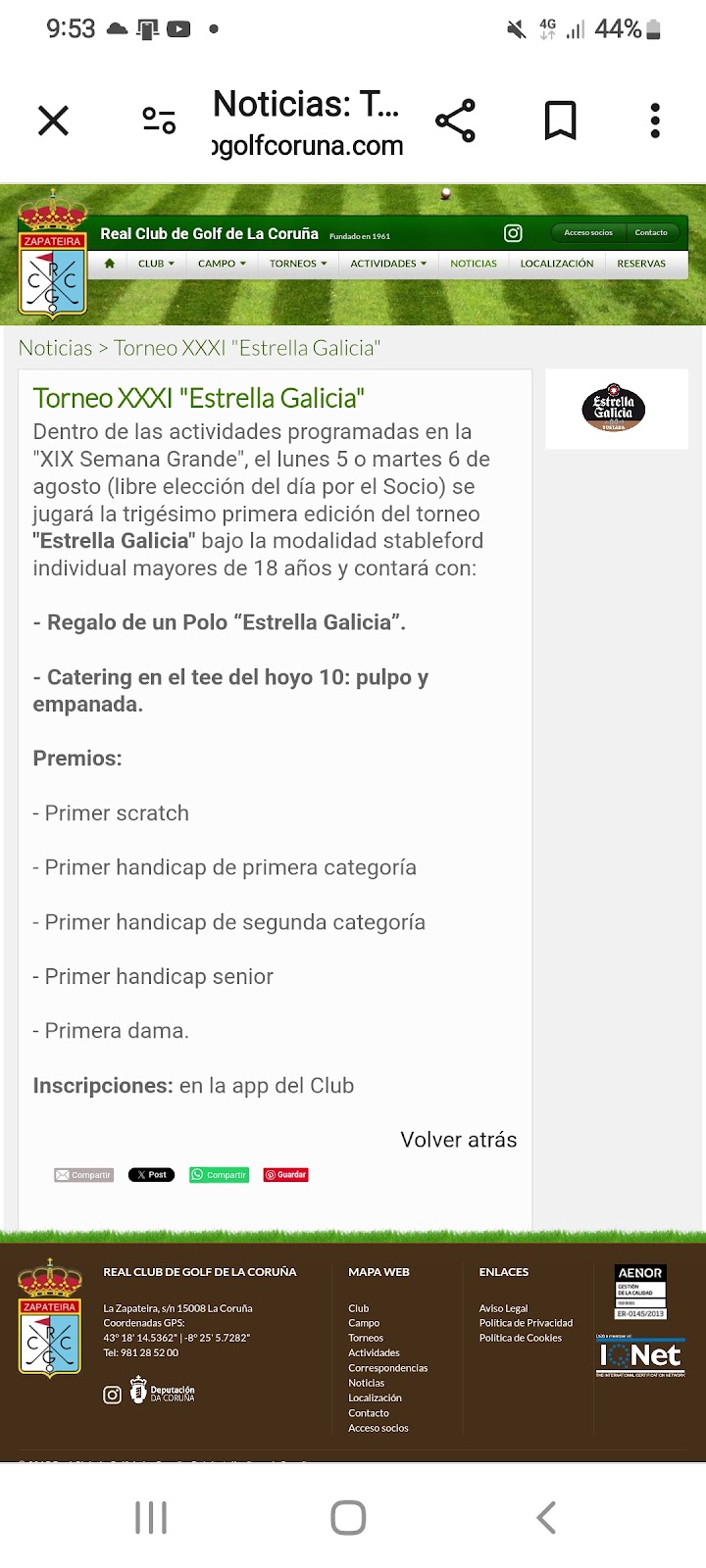The image size is (706, 1568).
Task: Share this page via the share icon
Action: pyautogui.click(x=455, y=121)
